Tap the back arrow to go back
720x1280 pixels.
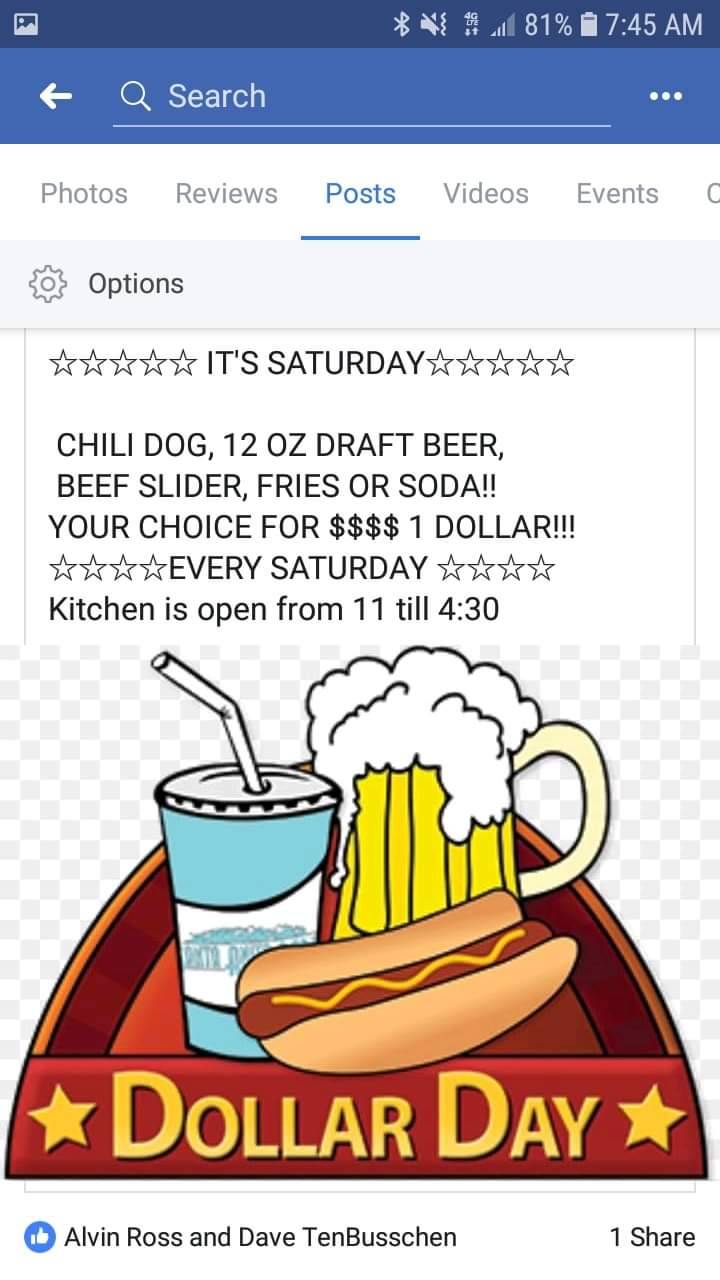tap(57, 96)
